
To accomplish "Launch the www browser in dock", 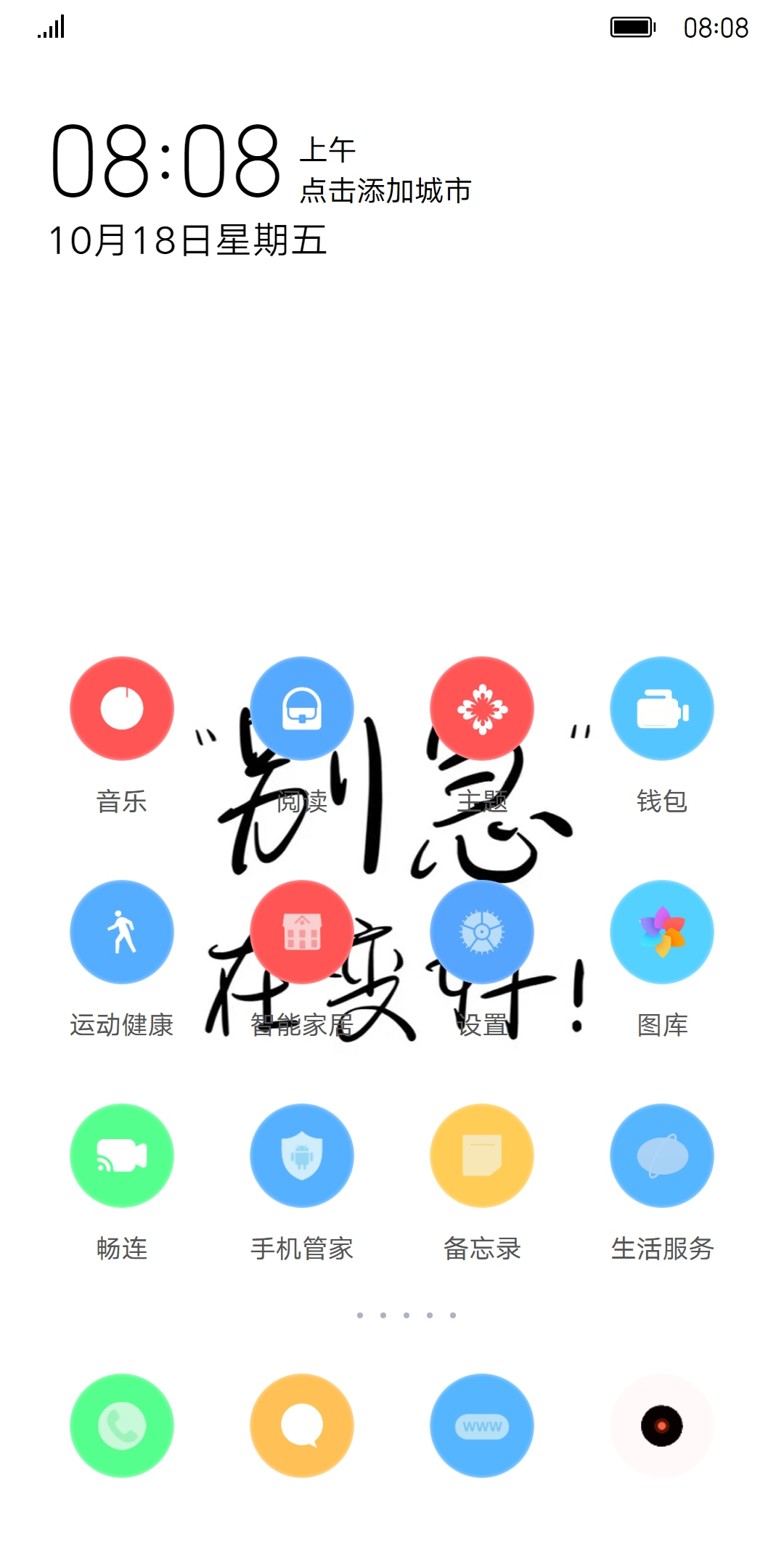I will tap(481, 1426).
